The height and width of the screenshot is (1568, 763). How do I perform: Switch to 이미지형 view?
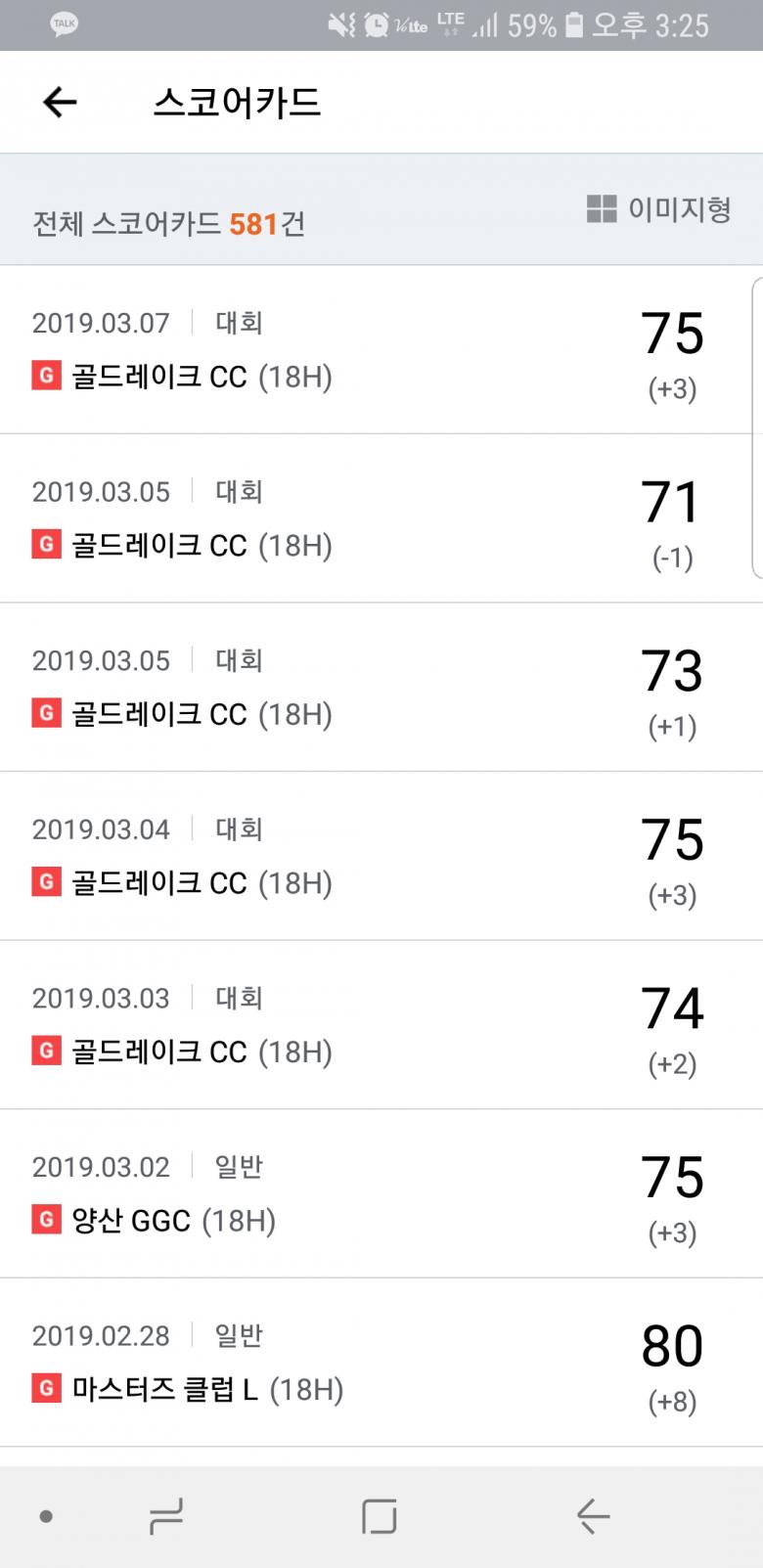658,209
